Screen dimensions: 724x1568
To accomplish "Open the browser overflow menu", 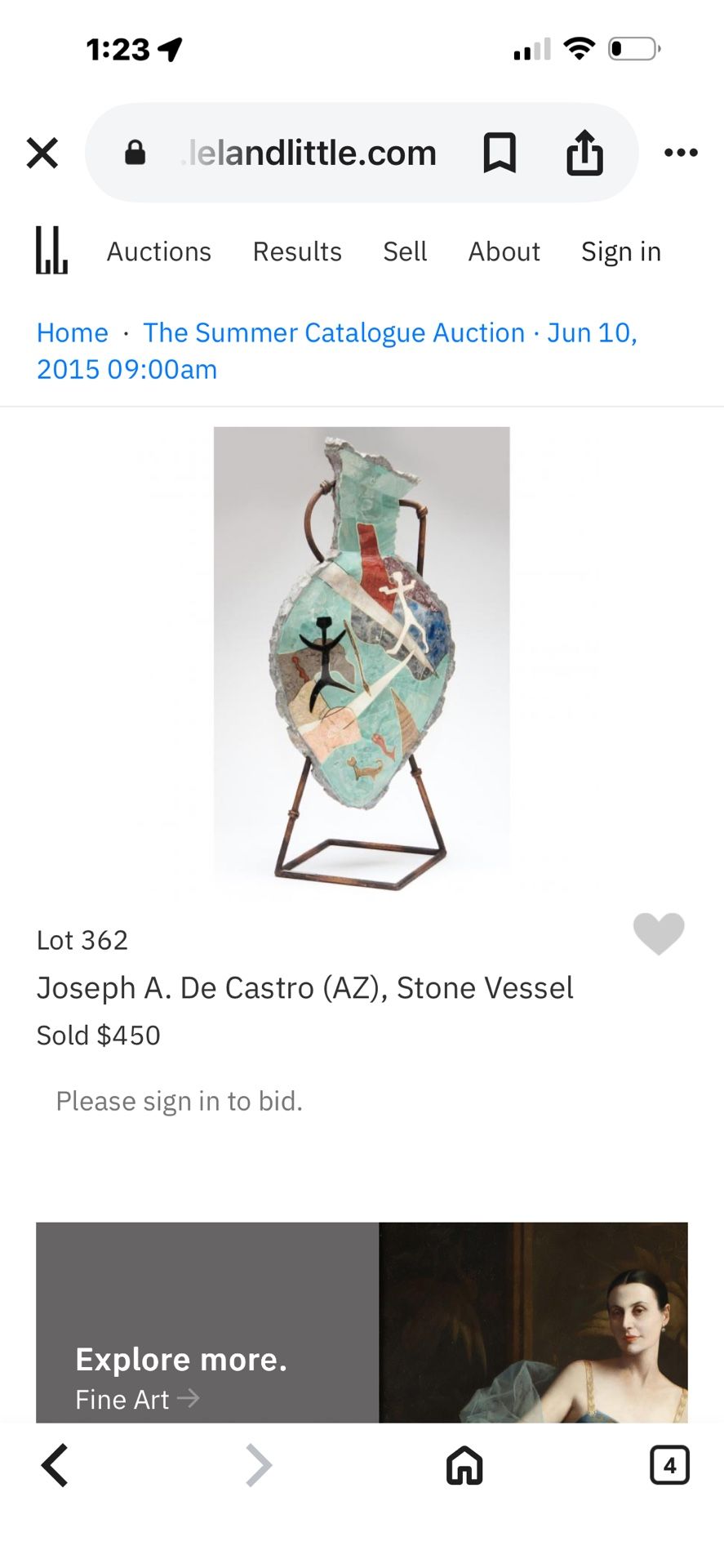I will (681, 153).
